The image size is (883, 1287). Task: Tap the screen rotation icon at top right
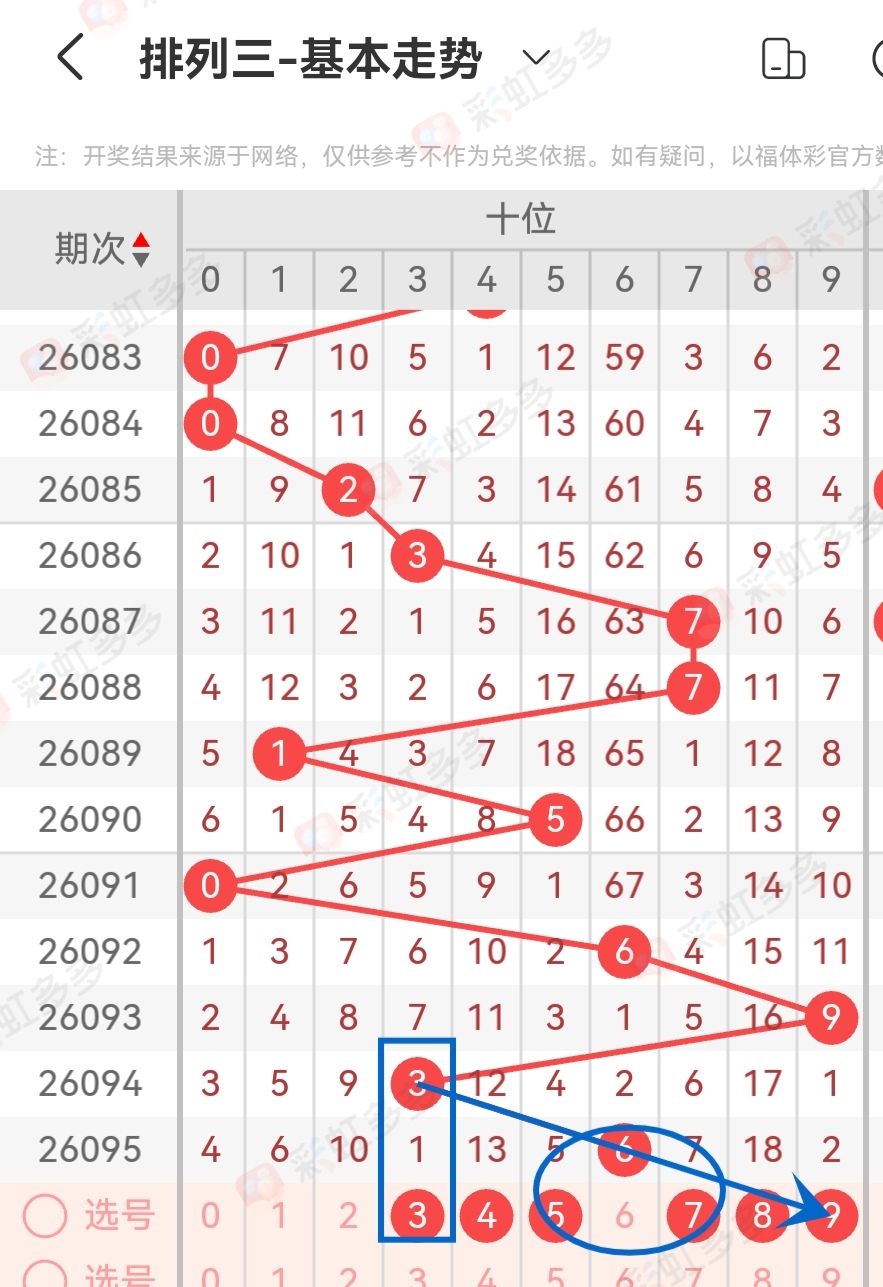[784, 58]
